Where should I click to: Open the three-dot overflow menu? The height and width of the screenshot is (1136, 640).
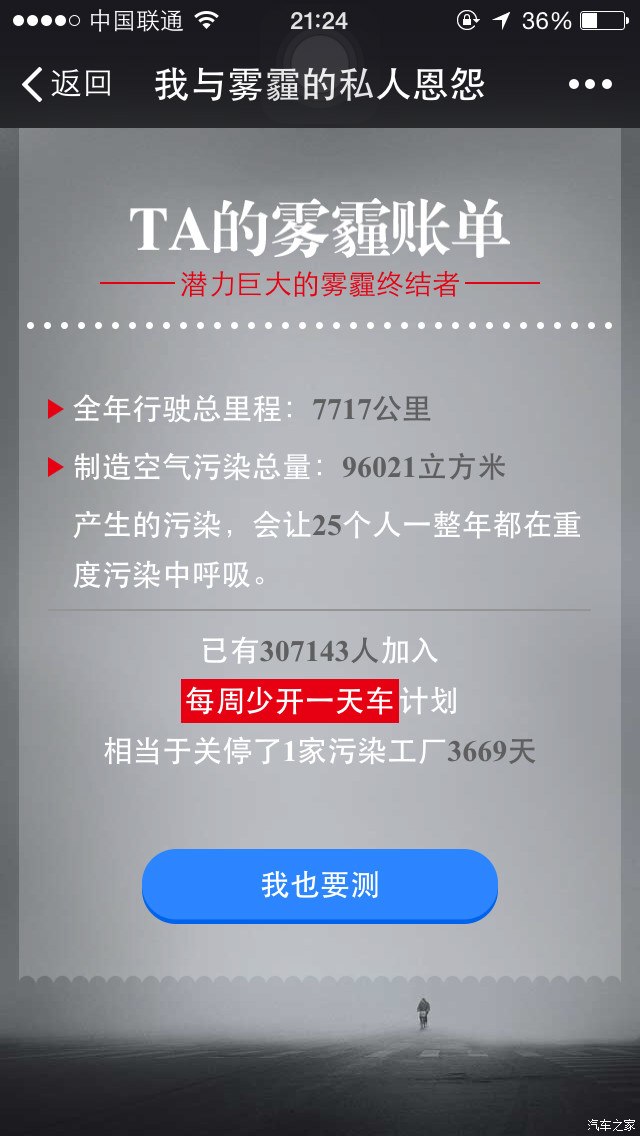pos(590,85)
